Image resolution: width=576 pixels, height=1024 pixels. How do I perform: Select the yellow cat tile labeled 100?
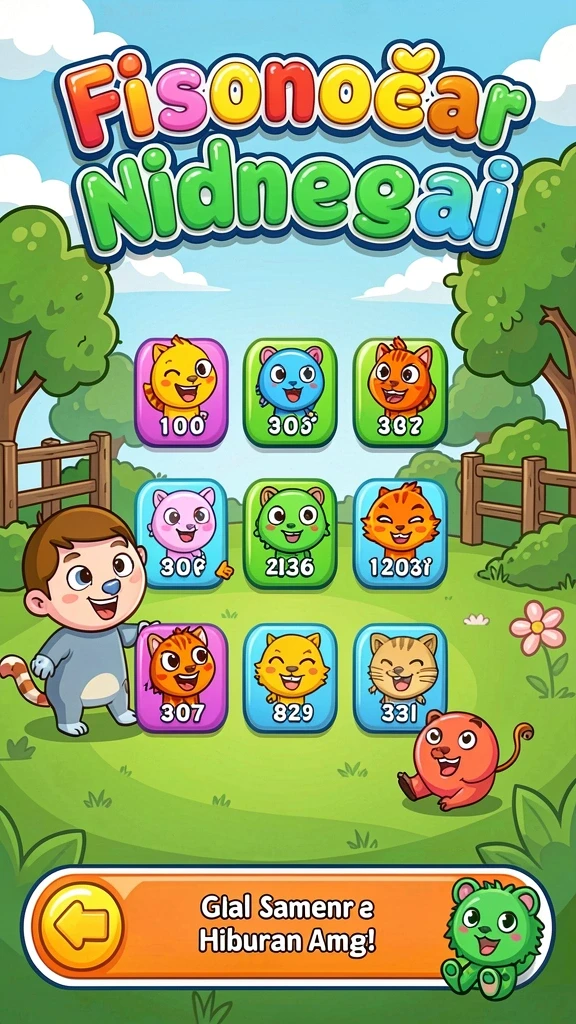182,392
